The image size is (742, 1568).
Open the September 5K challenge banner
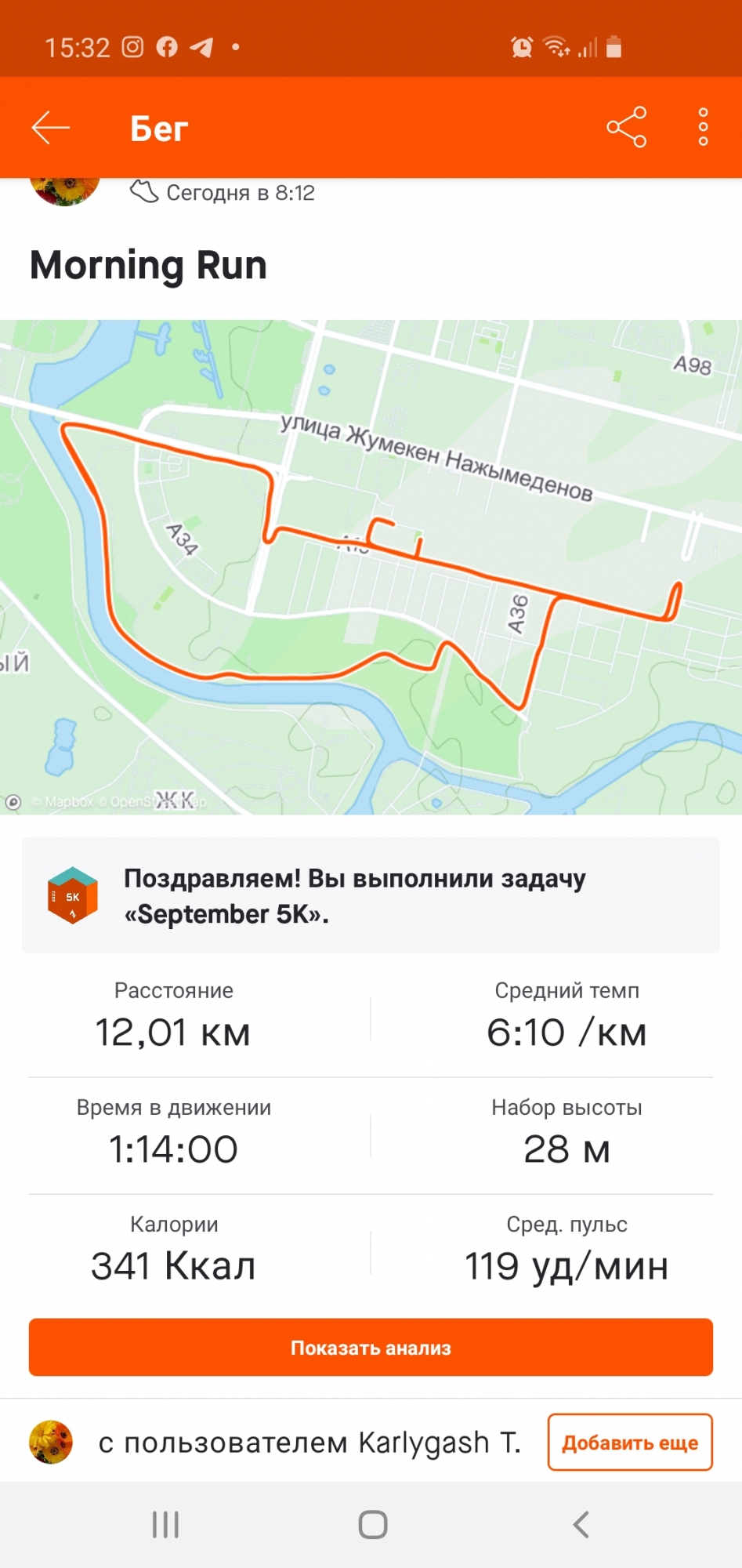[x=371, y=895]
